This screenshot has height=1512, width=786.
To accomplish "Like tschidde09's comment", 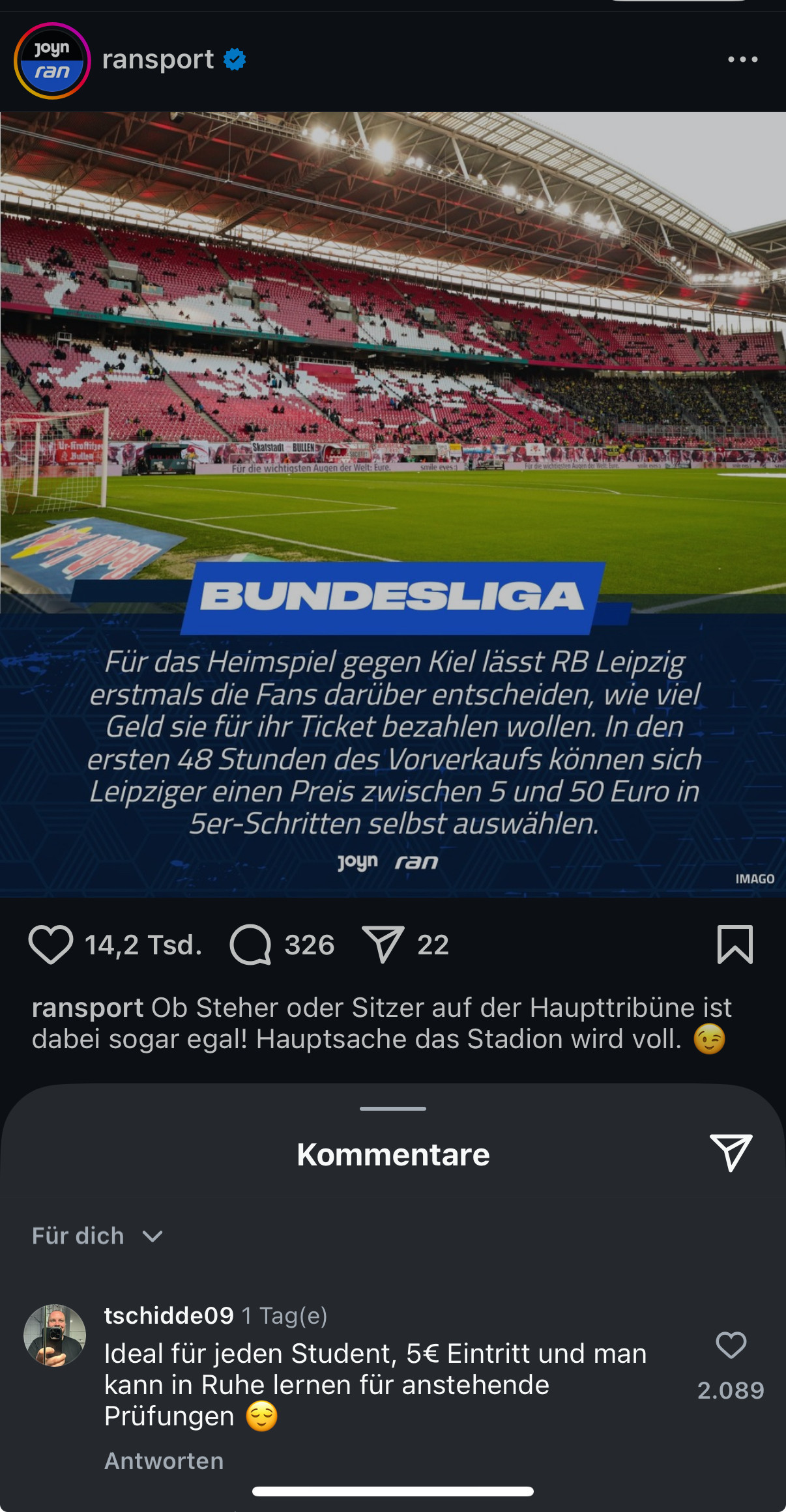I will [731, 1345].
